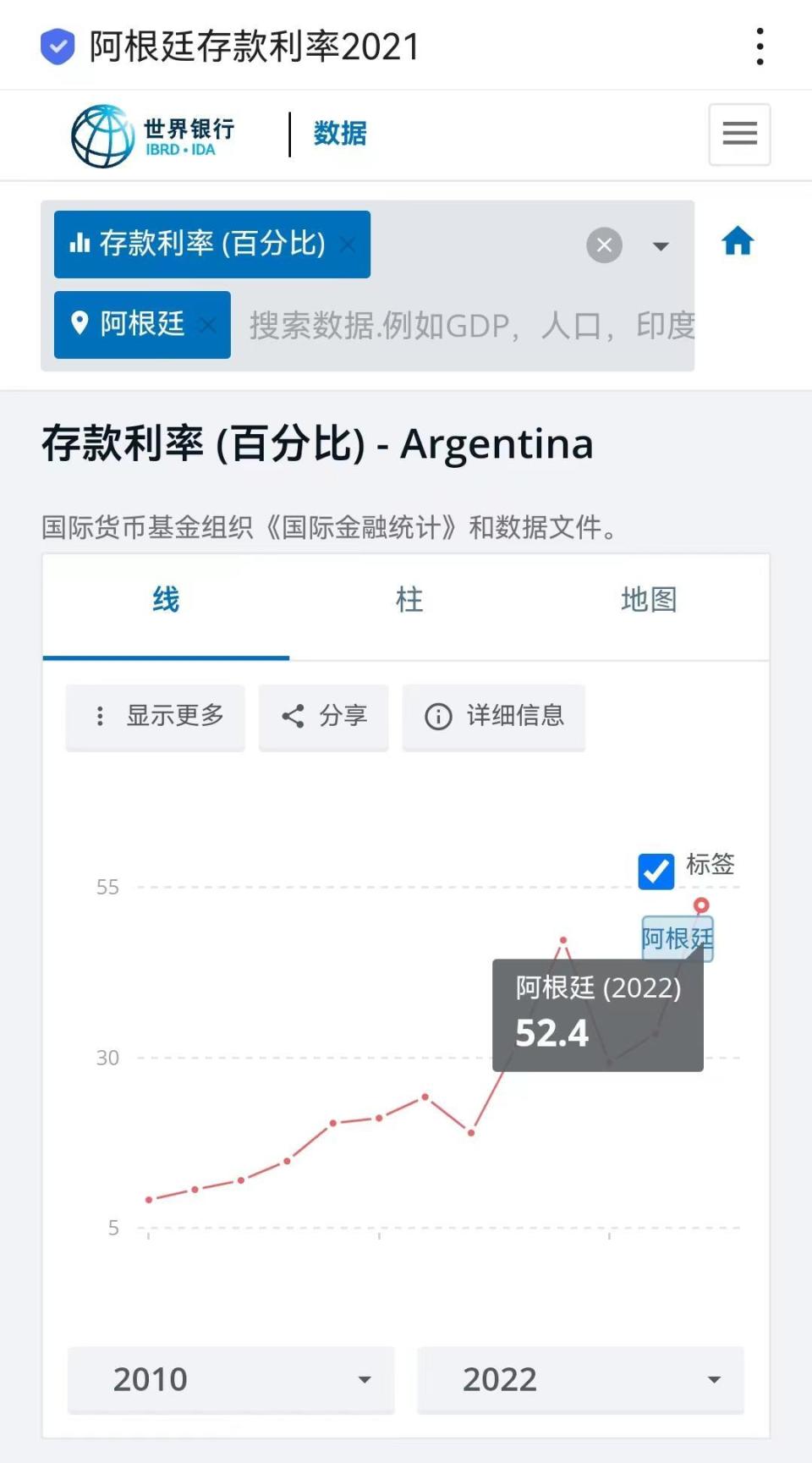Toggle the 标签 checkbox on the chart
Screen dimensions: 812x1463
(656, 871)
